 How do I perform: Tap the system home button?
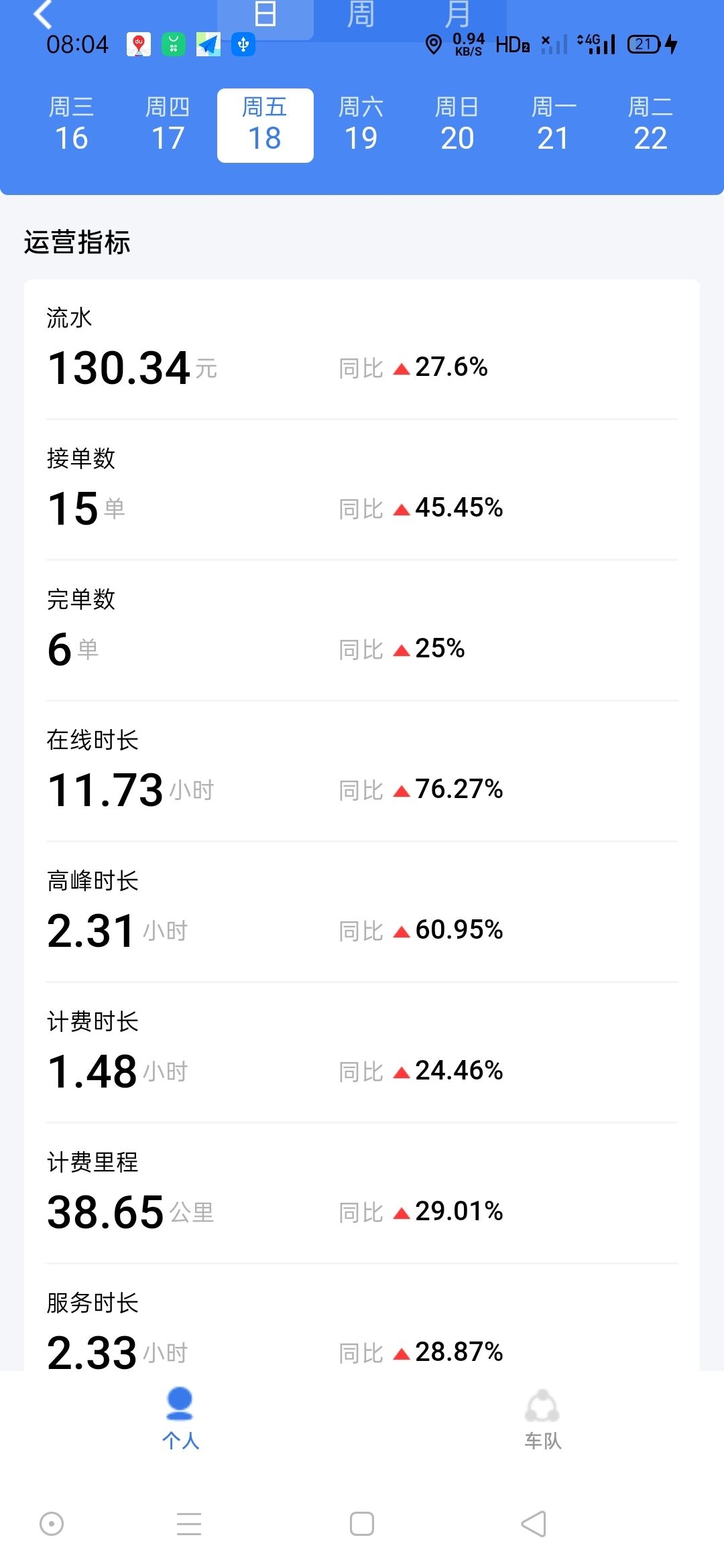pos(362,1524)
